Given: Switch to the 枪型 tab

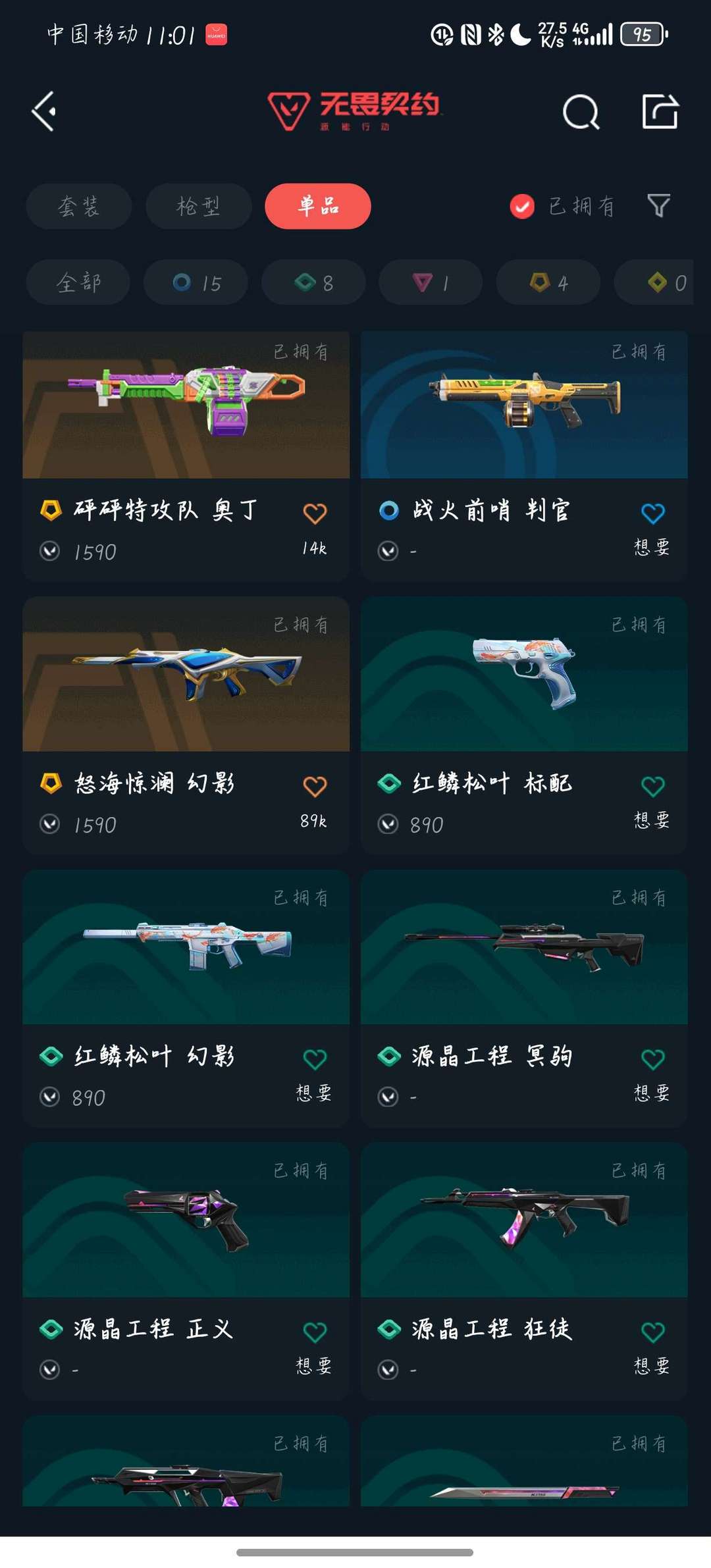Looking at the screenshot, I should (x=197, y=206).
